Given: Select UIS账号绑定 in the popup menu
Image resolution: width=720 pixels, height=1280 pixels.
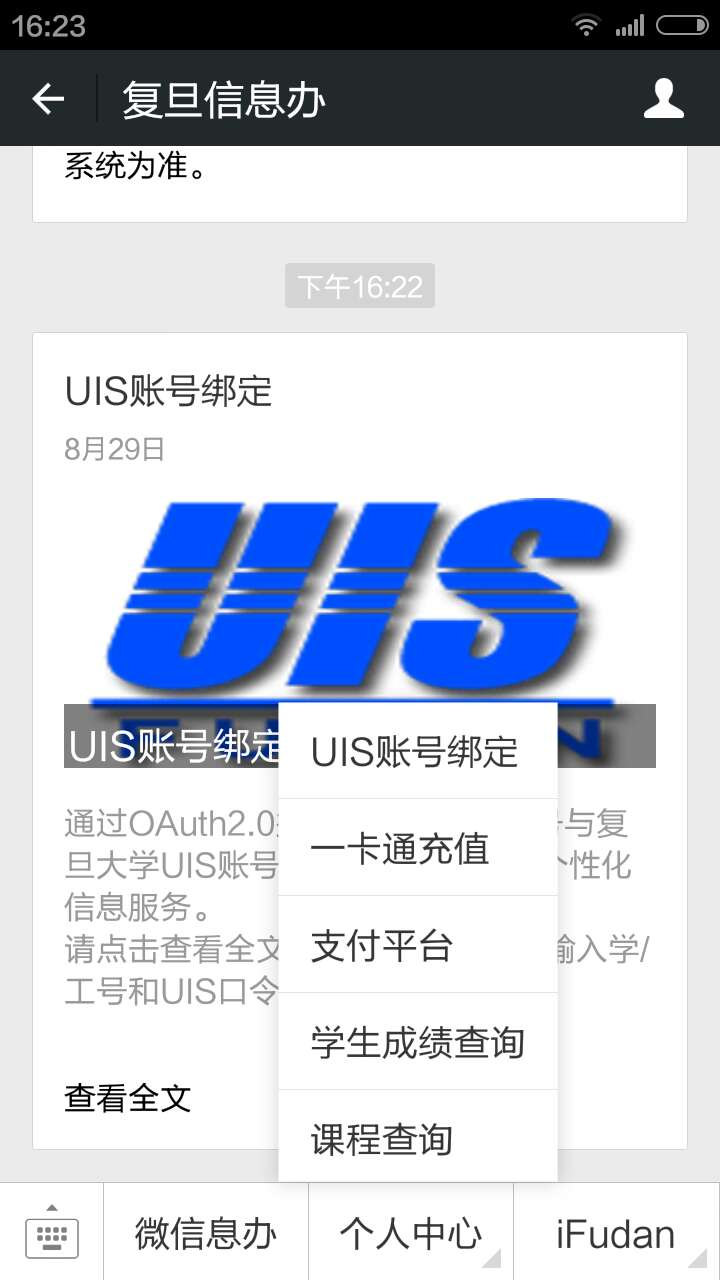Looking at the screenshot, I should coord(416,751).
